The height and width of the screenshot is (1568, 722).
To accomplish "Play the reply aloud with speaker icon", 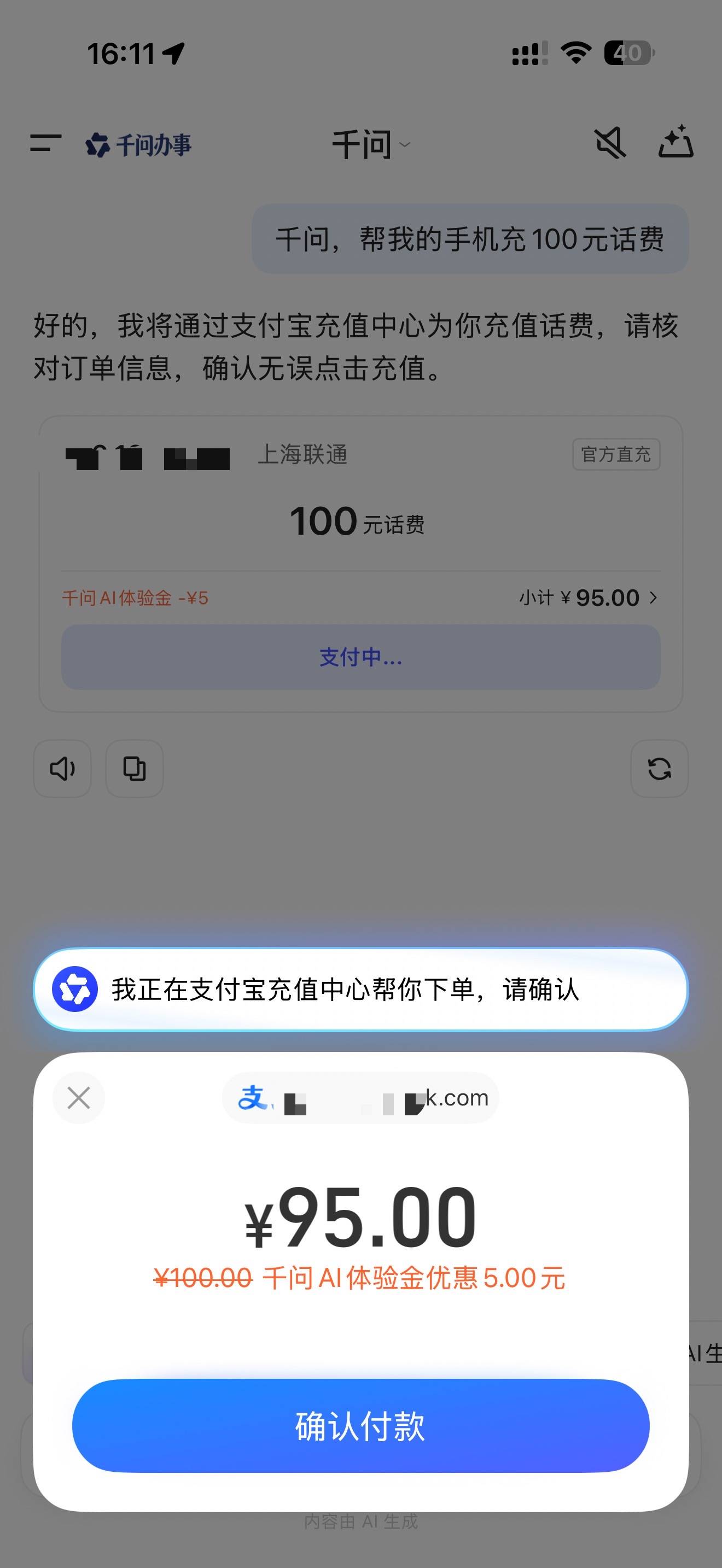I will coord(63,769).
